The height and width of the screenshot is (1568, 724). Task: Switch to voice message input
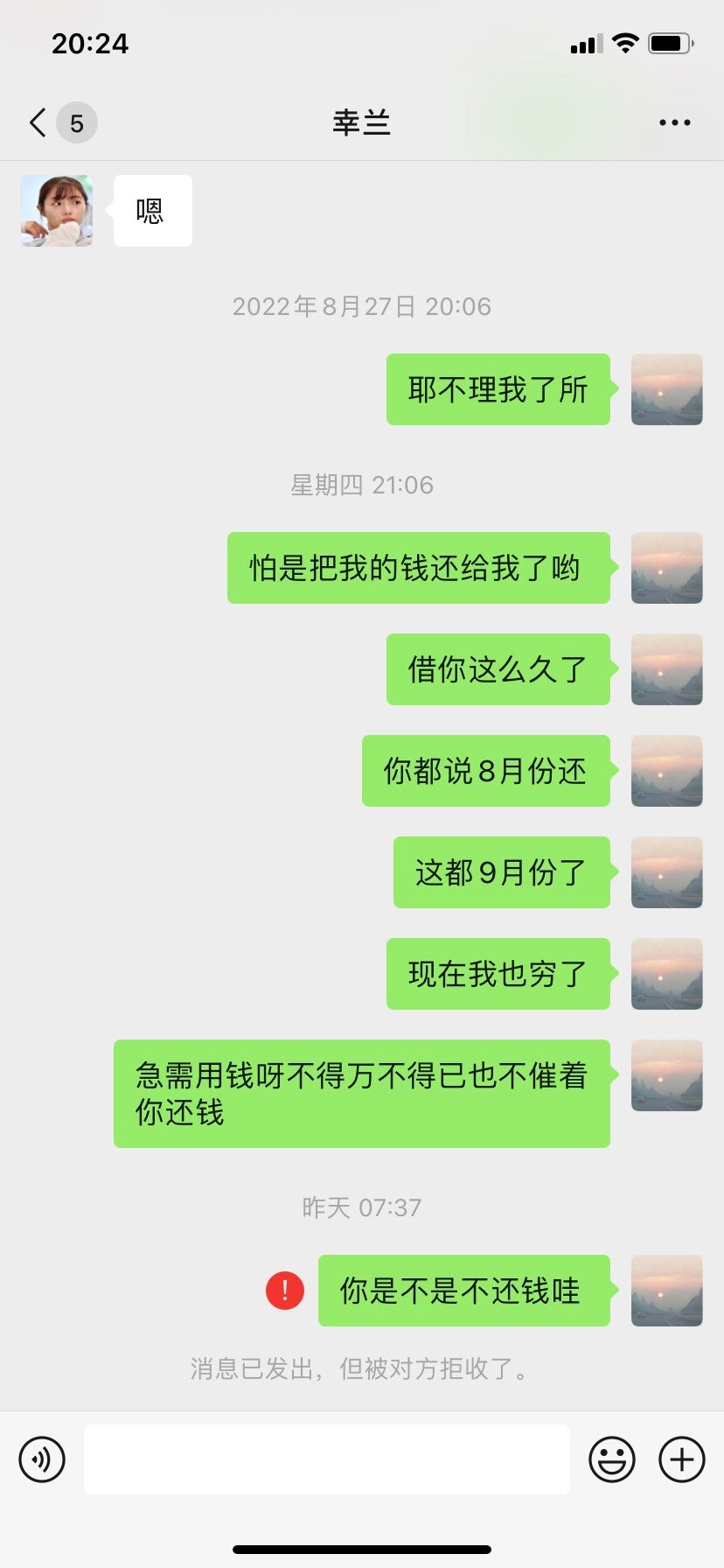(42, 1459)
